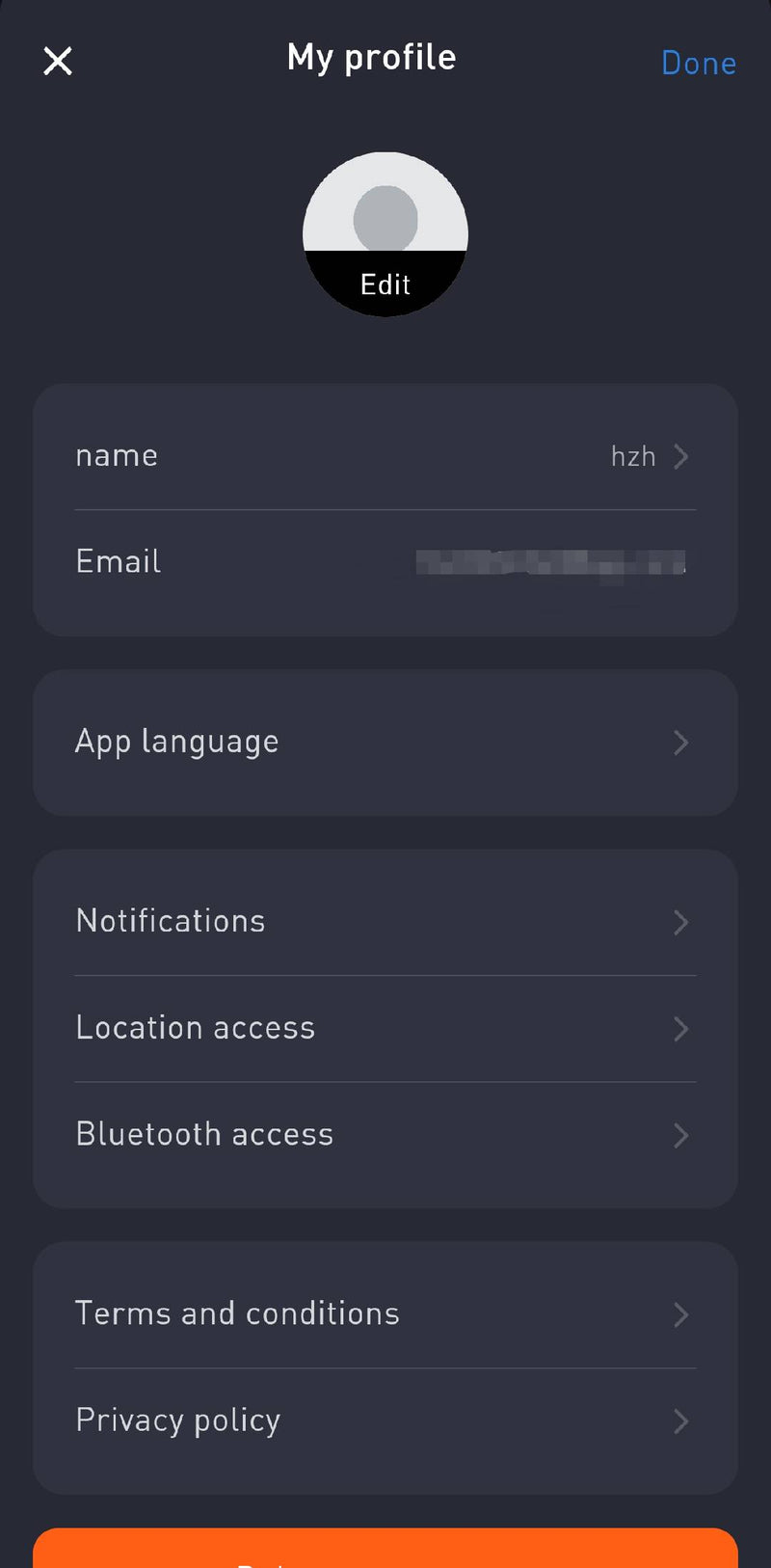View the Privacy policy
The image size is (771, 1568).
coord(385,1420)
